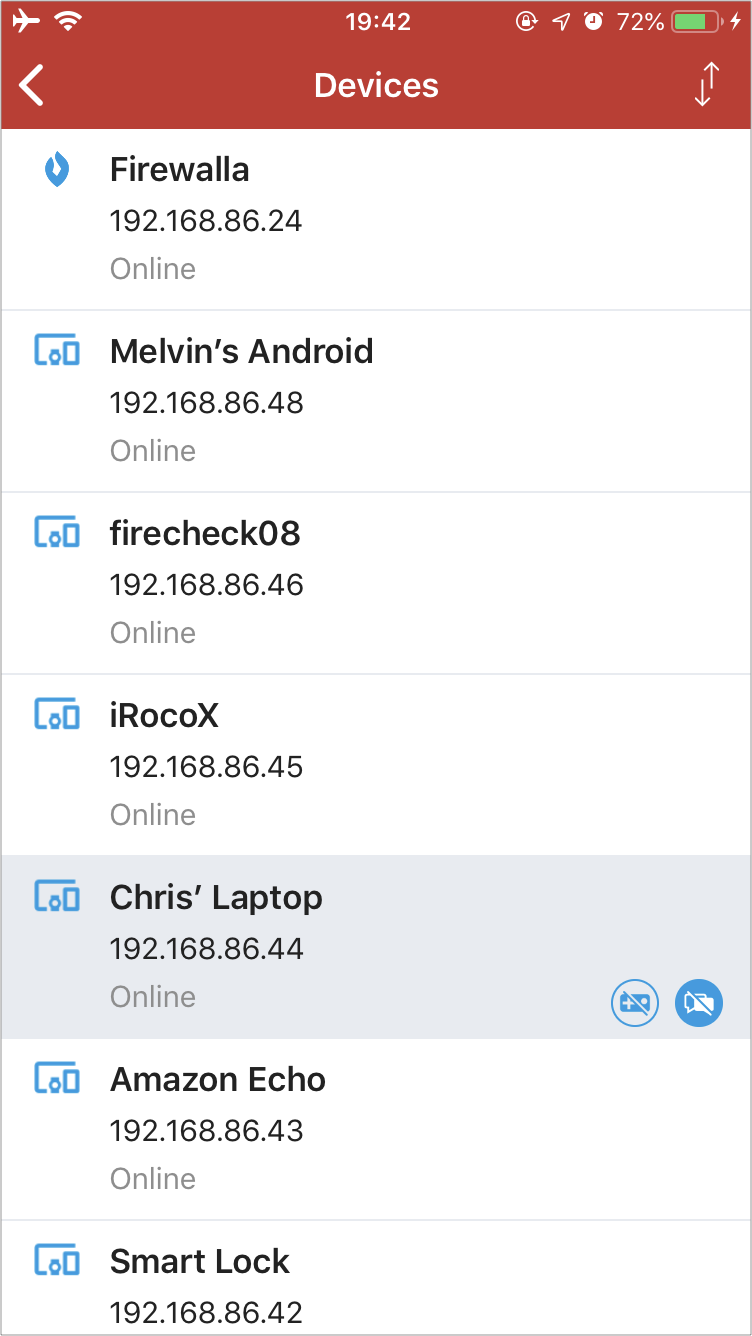Open the sort order icon
752x1336 pixels.
[707, 85]
